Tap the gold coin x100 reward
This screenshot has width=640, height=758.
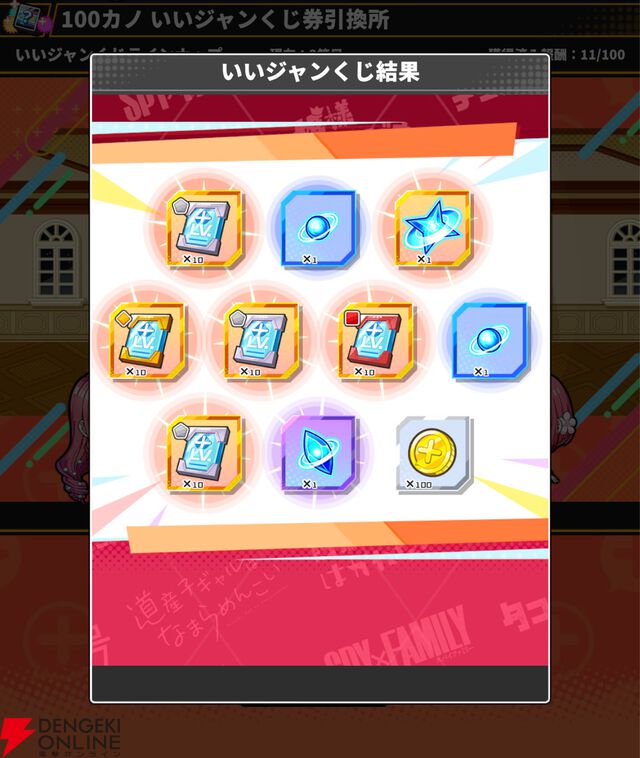[x=433, y=453]
